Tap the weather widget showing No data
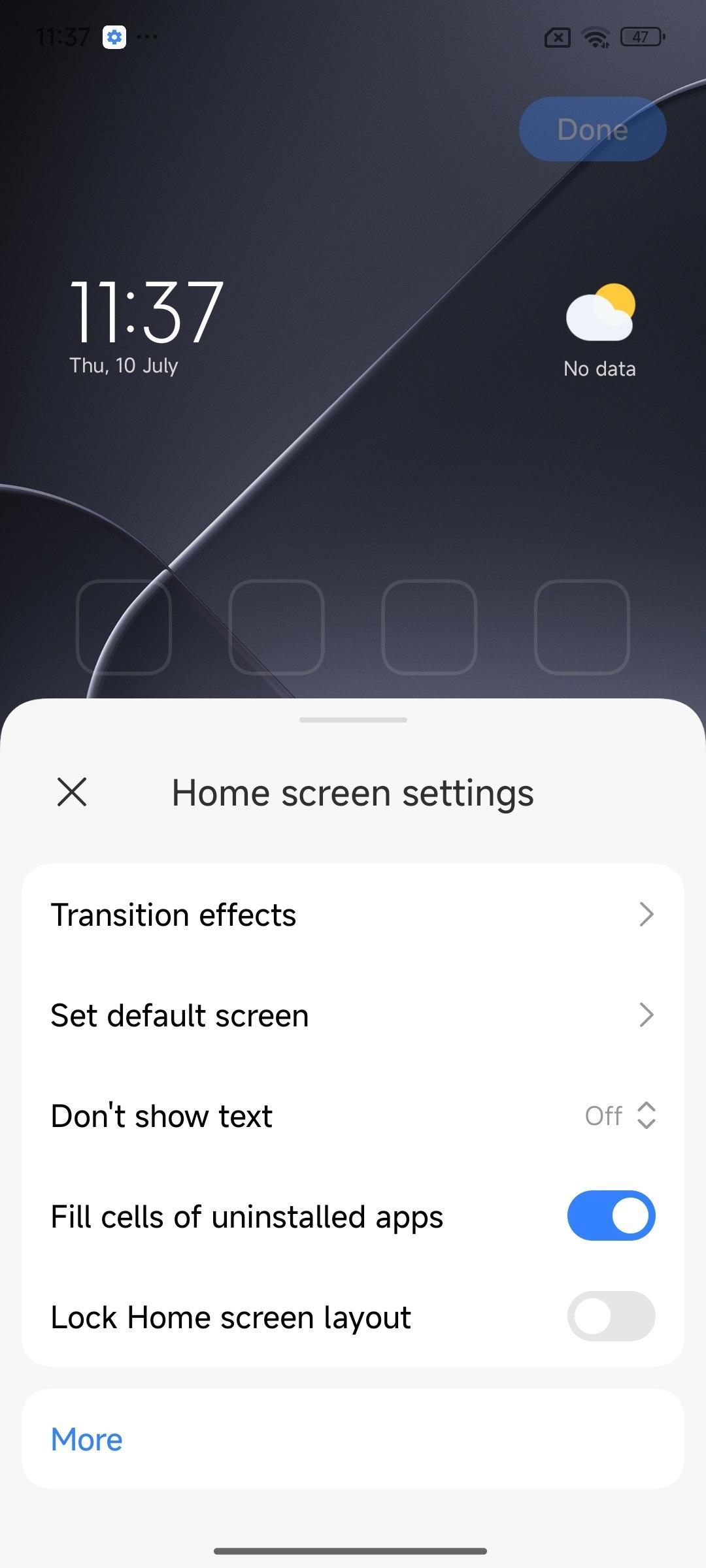This screenshot has width=706, height=1568. [x=599, y=331]
